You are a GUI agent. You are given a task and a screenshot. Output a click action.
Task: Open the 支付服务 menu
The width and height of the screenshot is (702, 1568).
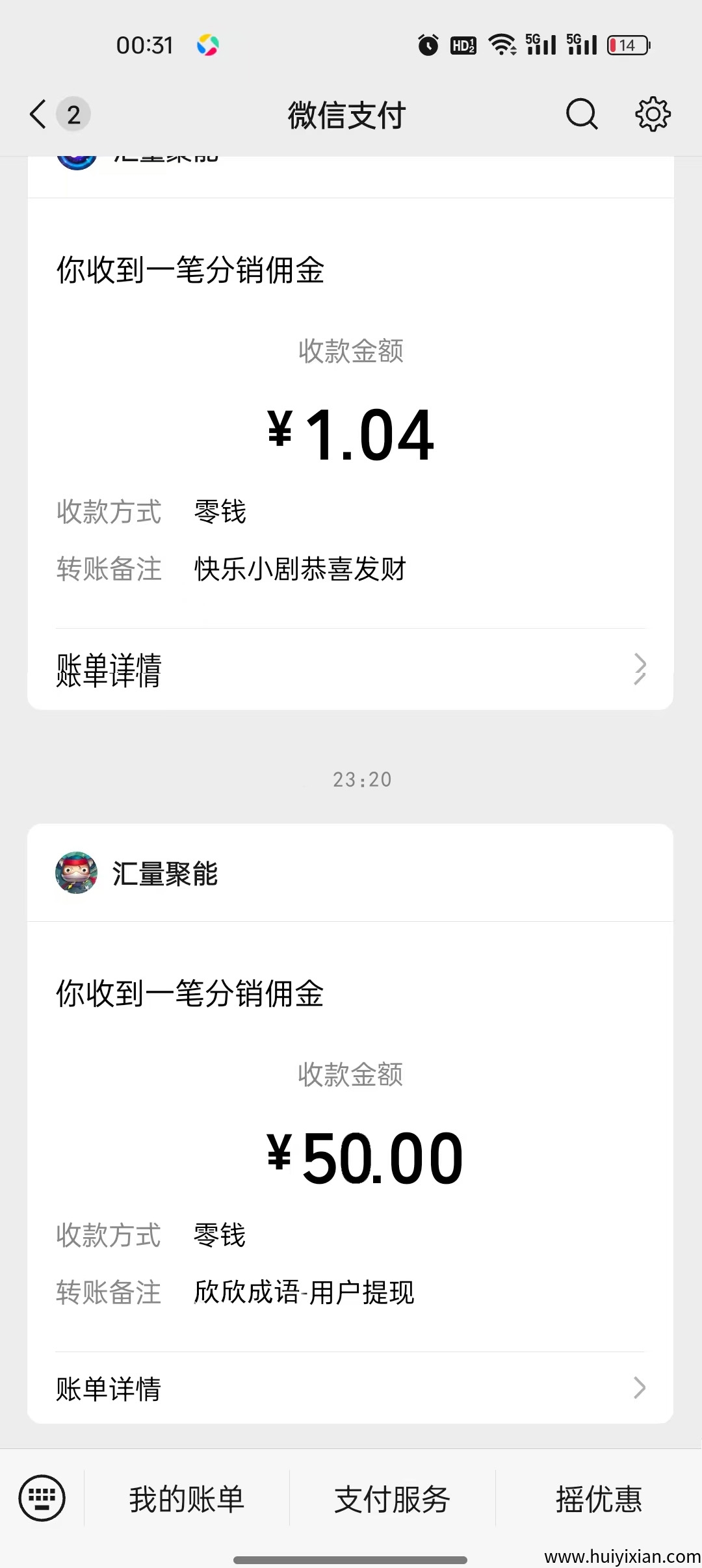click(x=392, y=1499)
